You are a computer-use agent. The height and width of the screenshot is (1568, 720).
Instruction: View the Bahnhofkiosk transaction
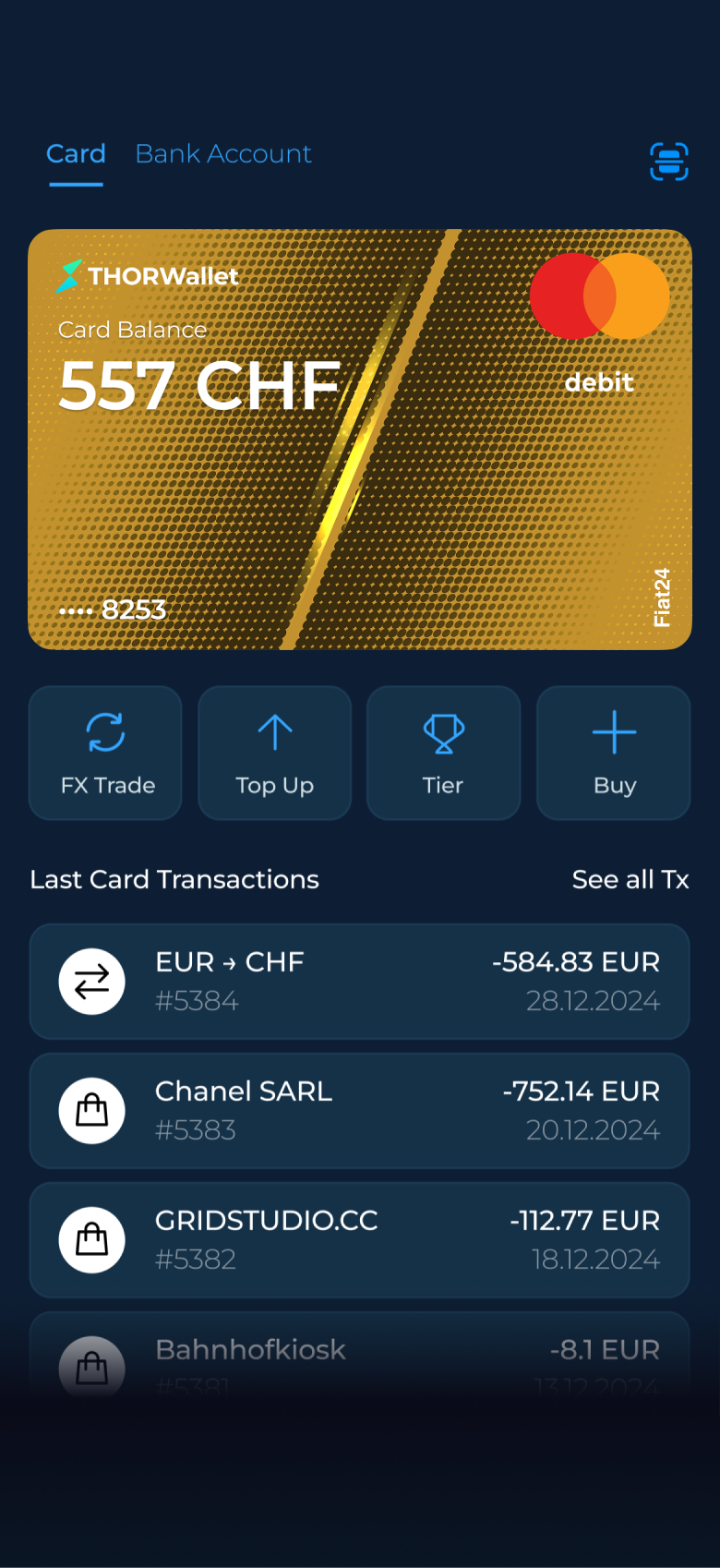coord(360,1354)
